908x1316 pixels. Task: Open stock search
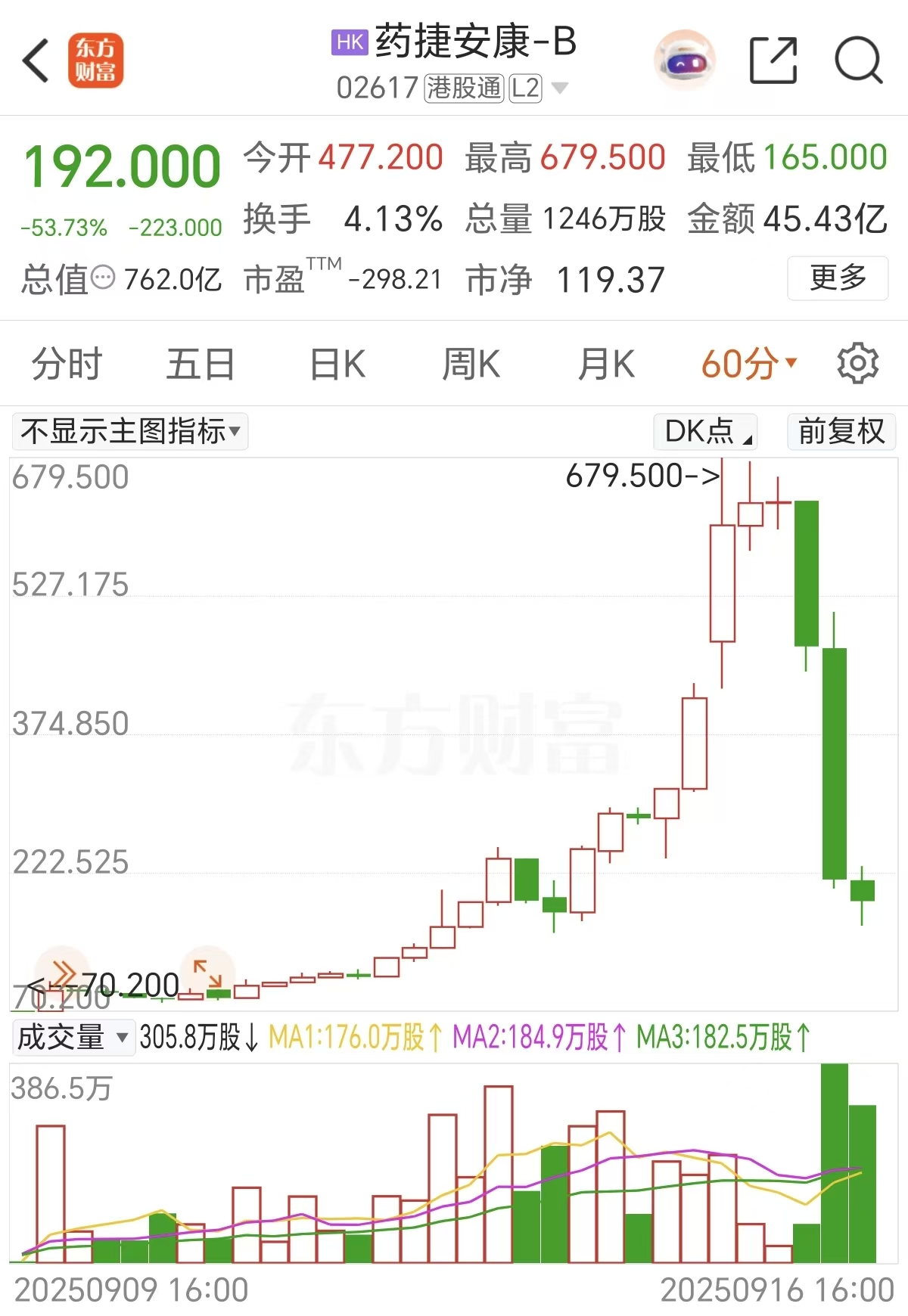click(858, 61)
